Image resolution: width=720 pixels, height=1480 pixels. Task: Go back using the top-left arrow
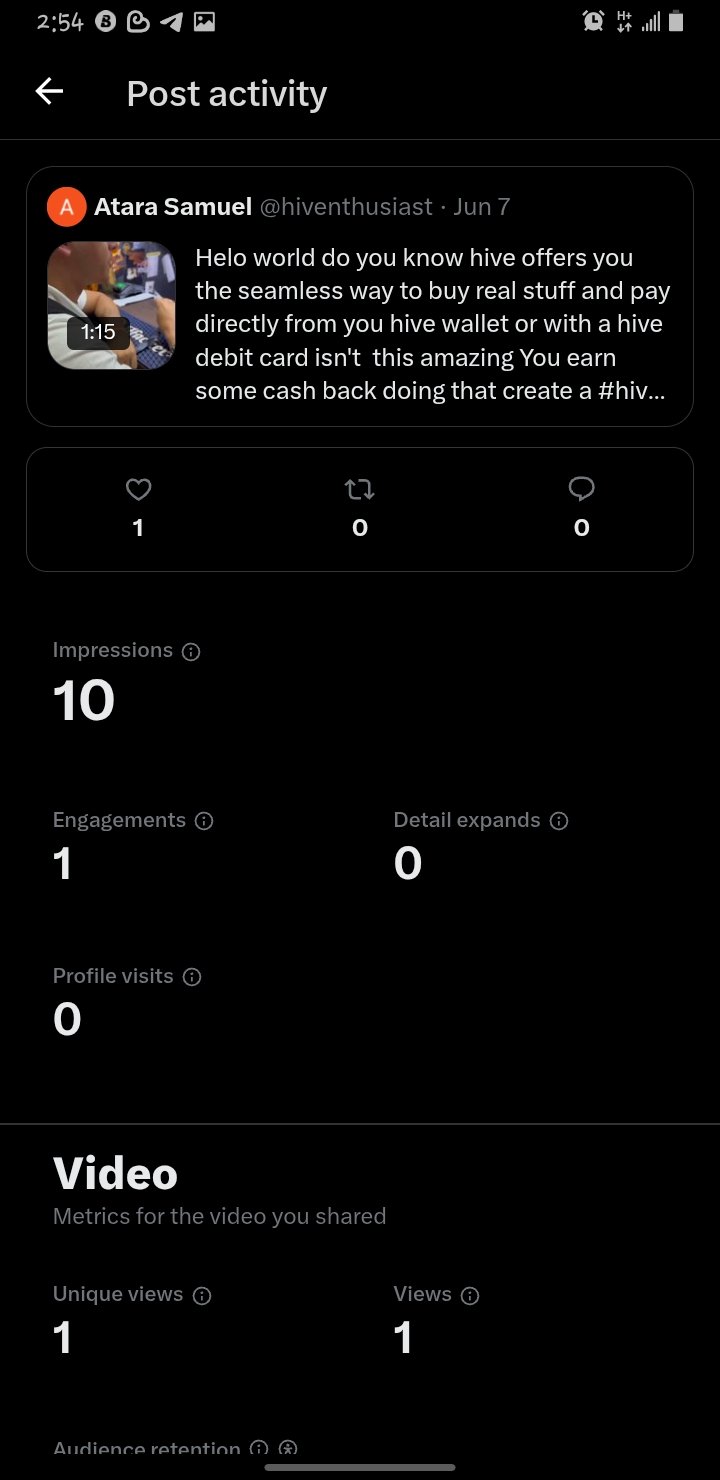[x=49, y=92]
